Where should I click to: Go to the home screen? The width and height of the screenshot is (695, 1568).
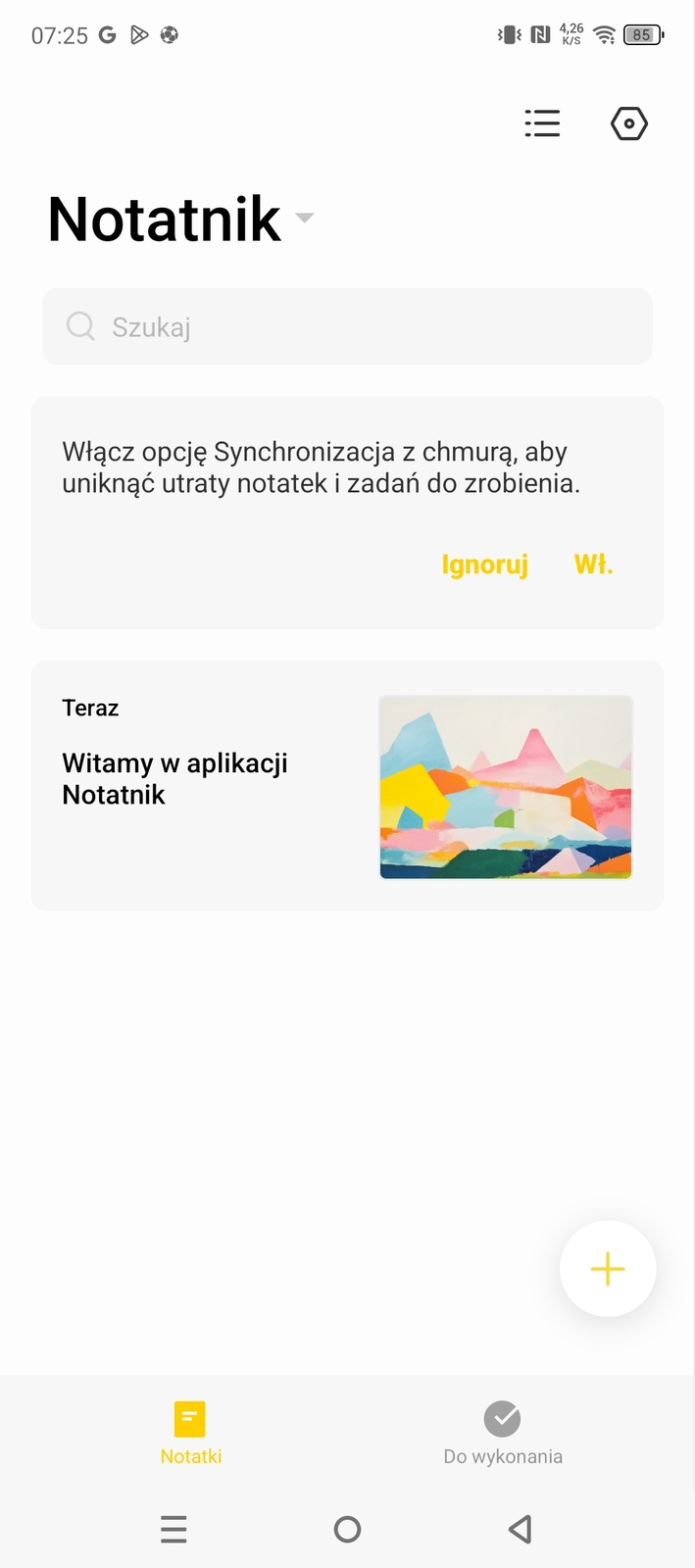click(347, 1529)
